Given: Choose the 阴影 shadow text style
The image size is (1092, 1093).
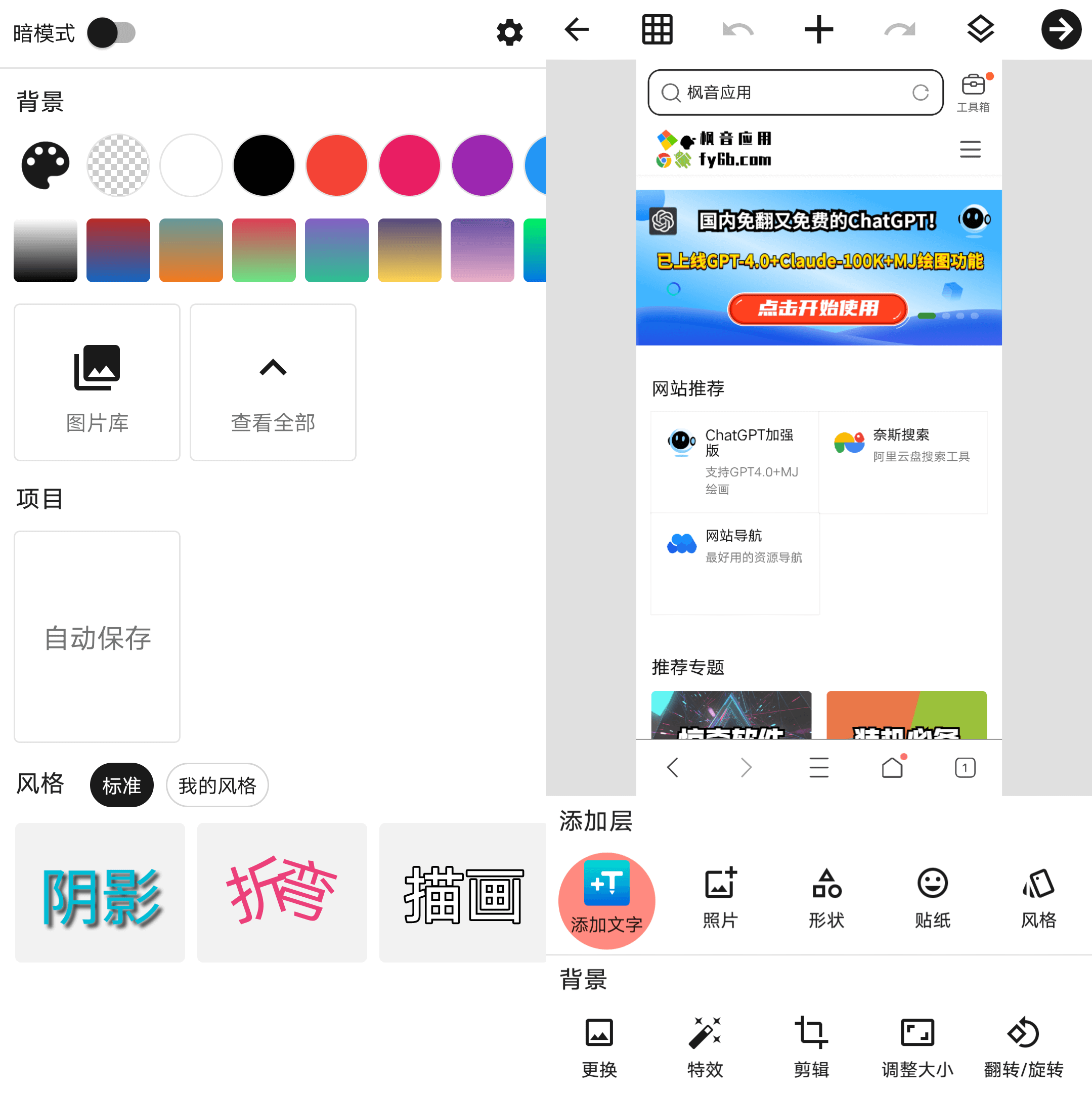Looking at the screenshot, I should [100, 892].
